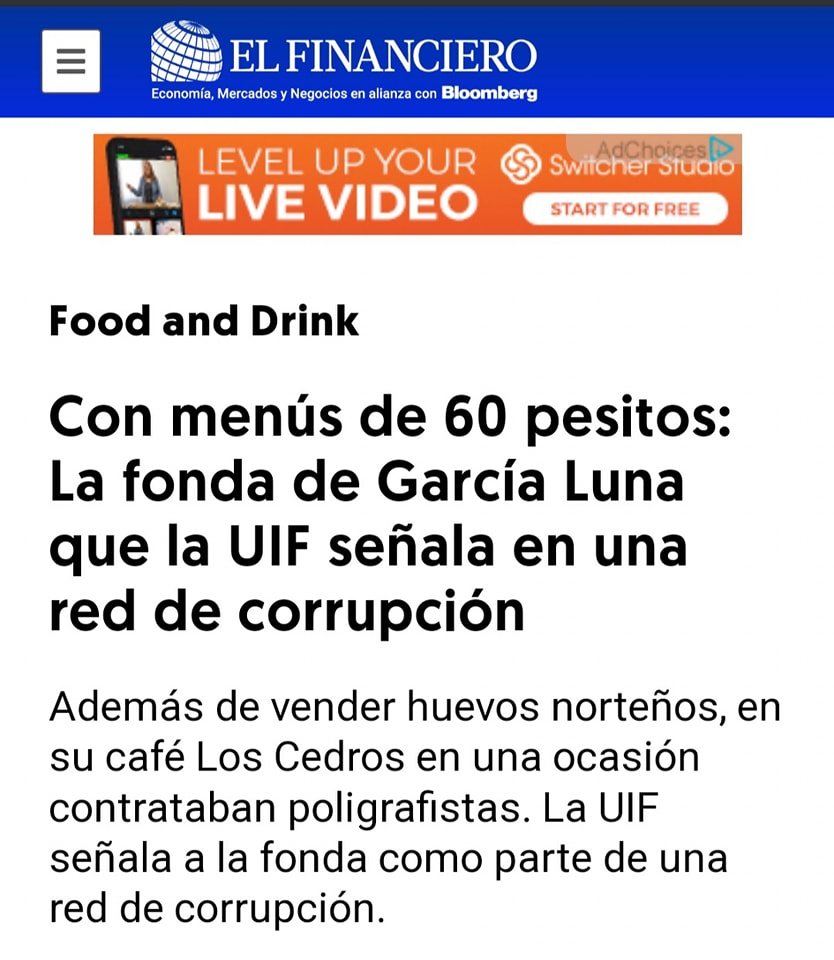The height and width of the screenshot is (960, 834).
Task: Open the Food and Drink section
Action: 204,321
